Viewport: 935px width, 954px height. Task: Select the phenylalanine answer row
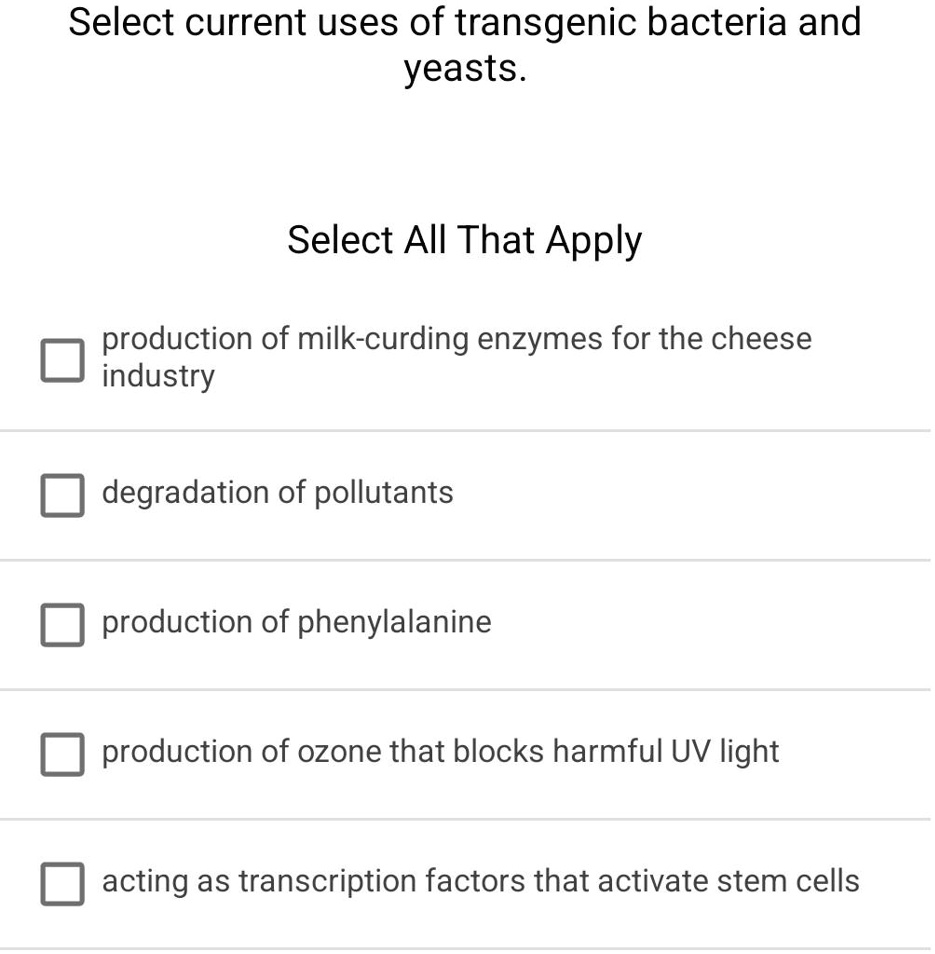[296, 622]
